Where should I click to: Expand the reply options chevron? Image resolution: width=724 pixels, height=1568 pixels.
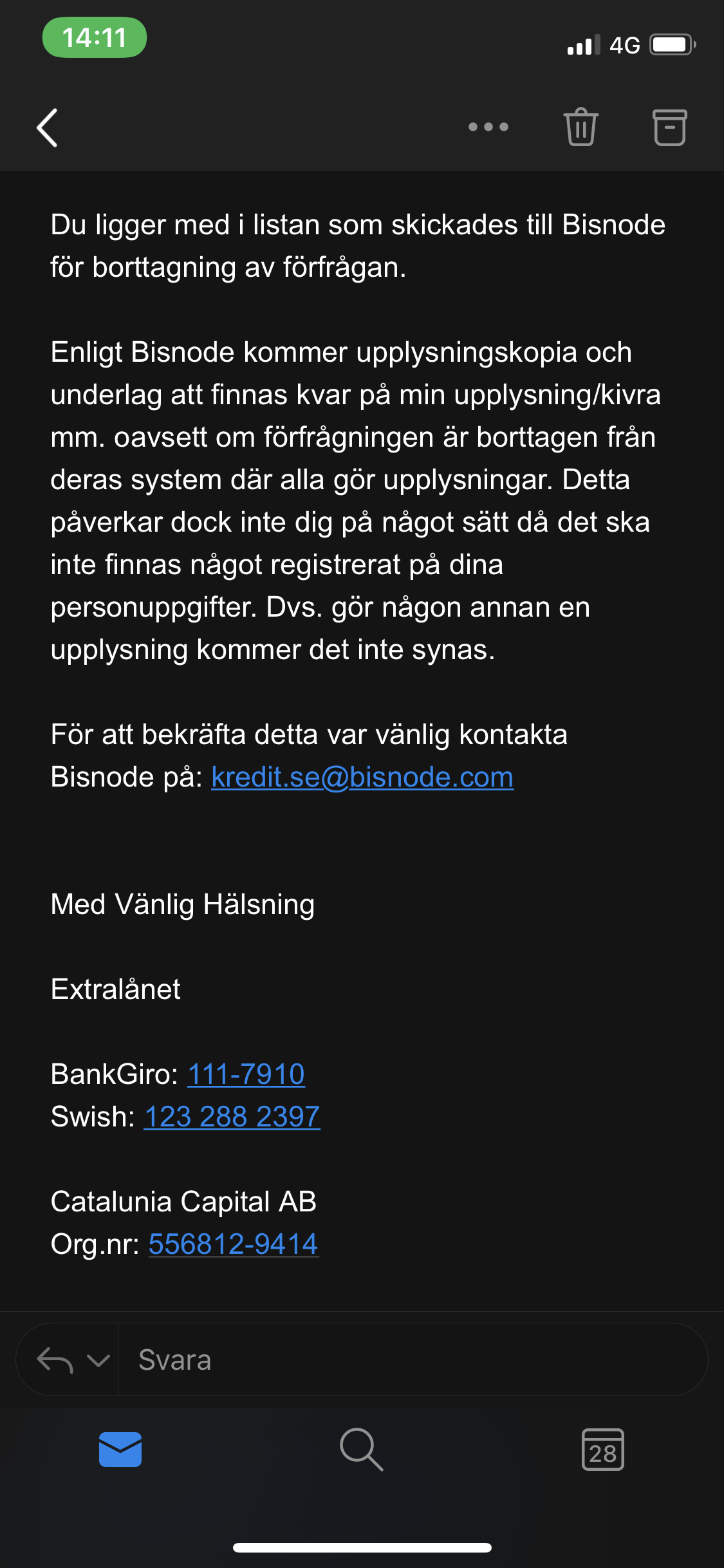click(98, 1360)
